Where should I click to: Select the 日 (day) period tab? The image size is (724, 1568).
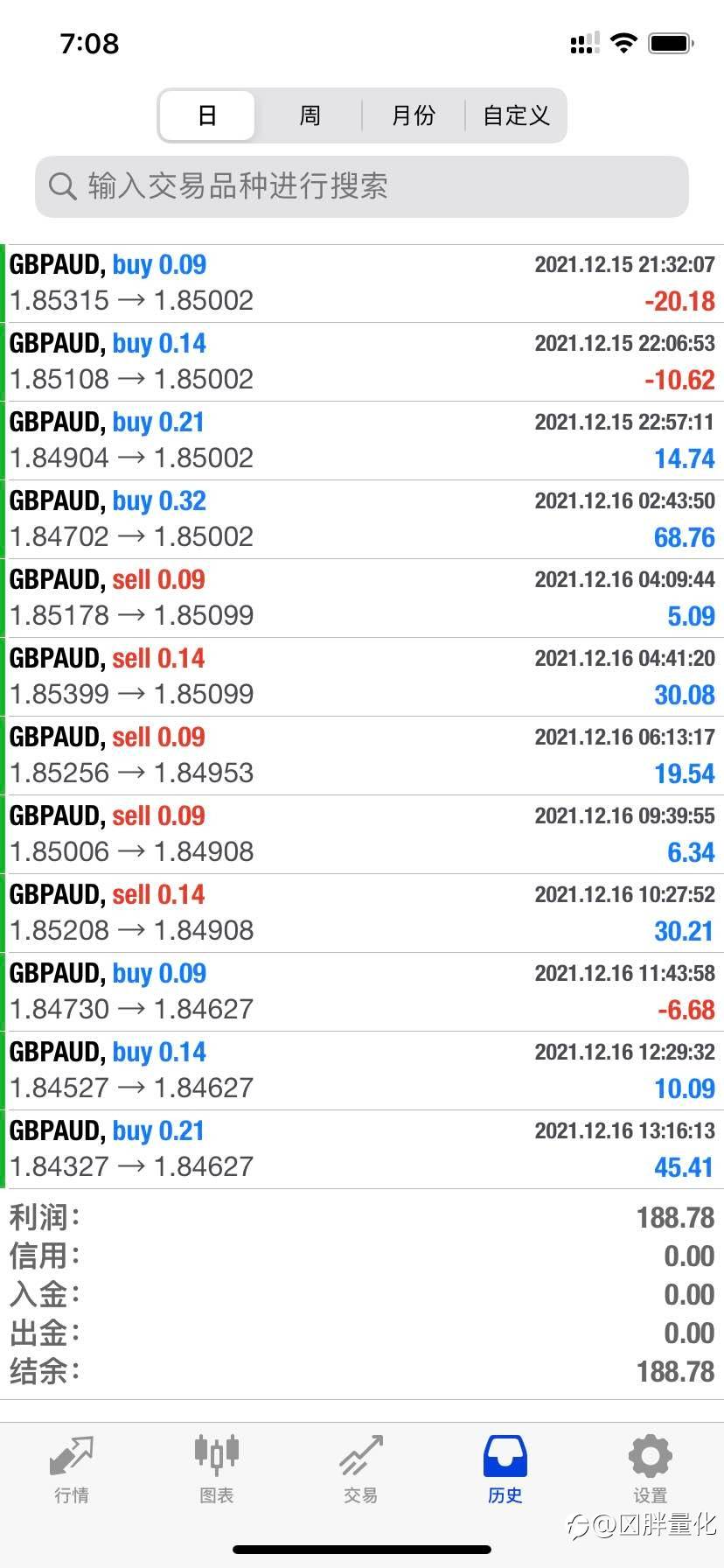207,115
